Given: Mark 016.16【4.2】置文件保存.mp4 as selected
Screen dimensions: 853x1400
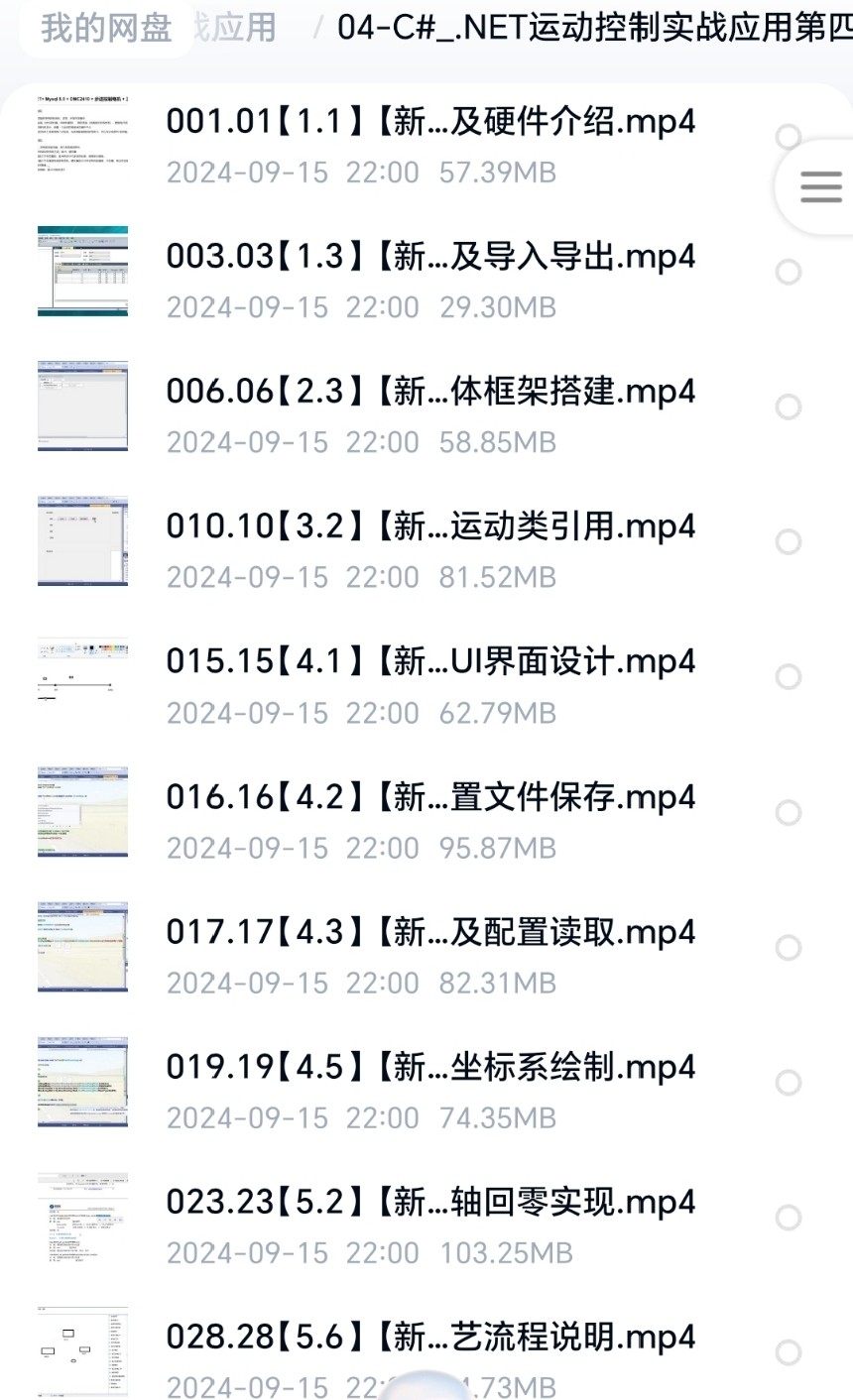Looking at the screenshot, I should point(789,813).
